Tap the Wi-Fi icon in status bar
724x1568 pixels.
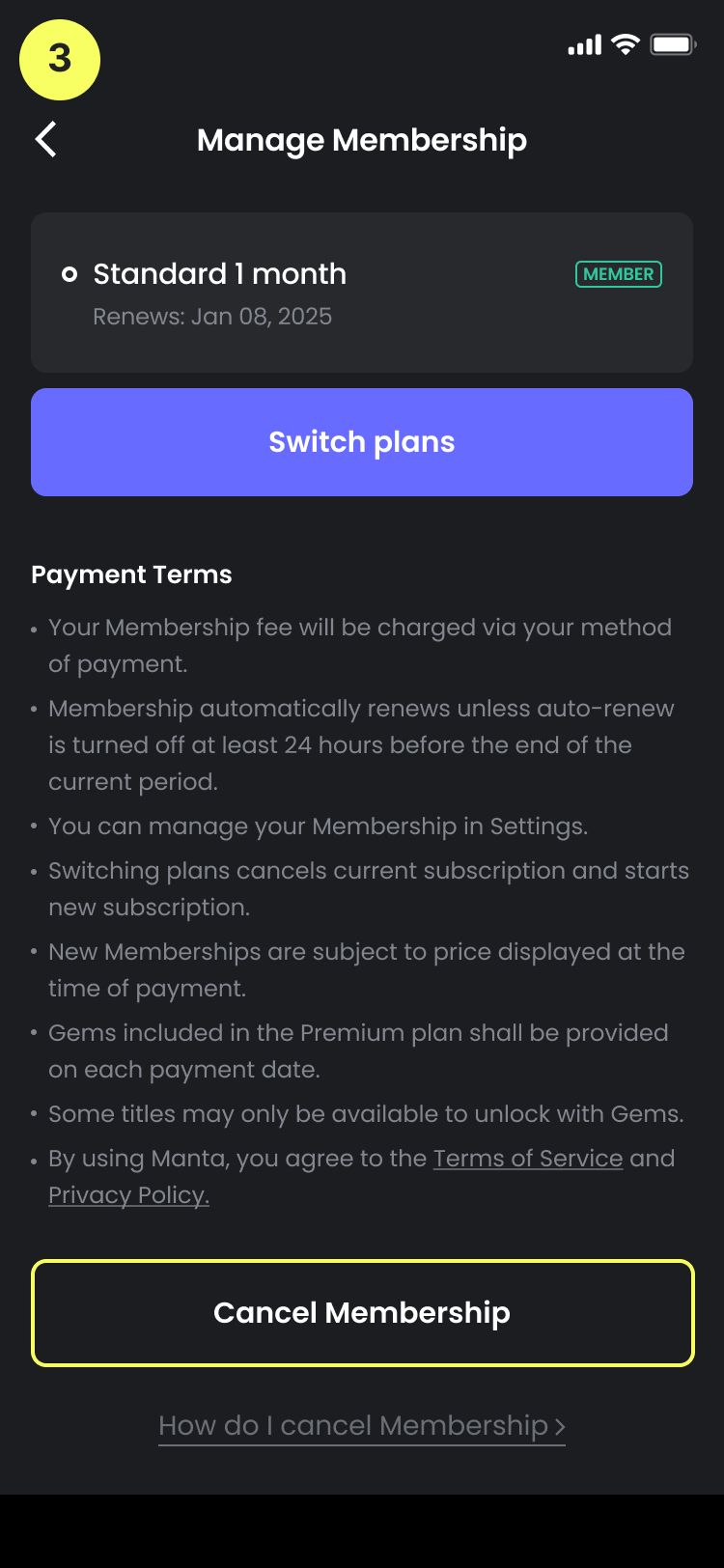[x=624, y=43]
